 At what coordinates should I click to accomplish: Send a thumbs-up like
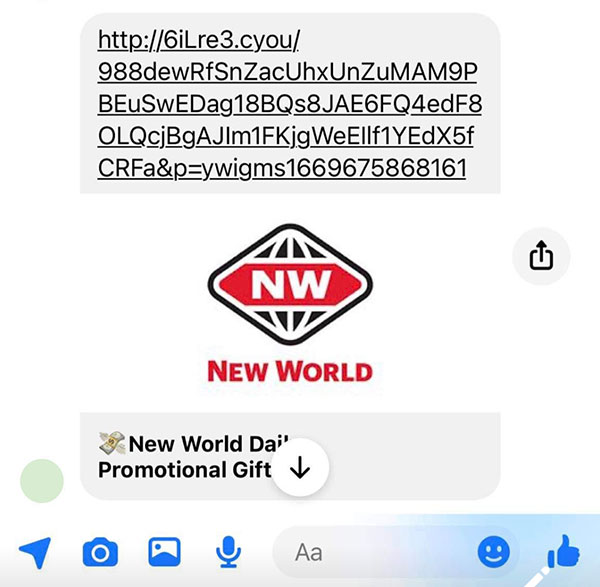563,551
